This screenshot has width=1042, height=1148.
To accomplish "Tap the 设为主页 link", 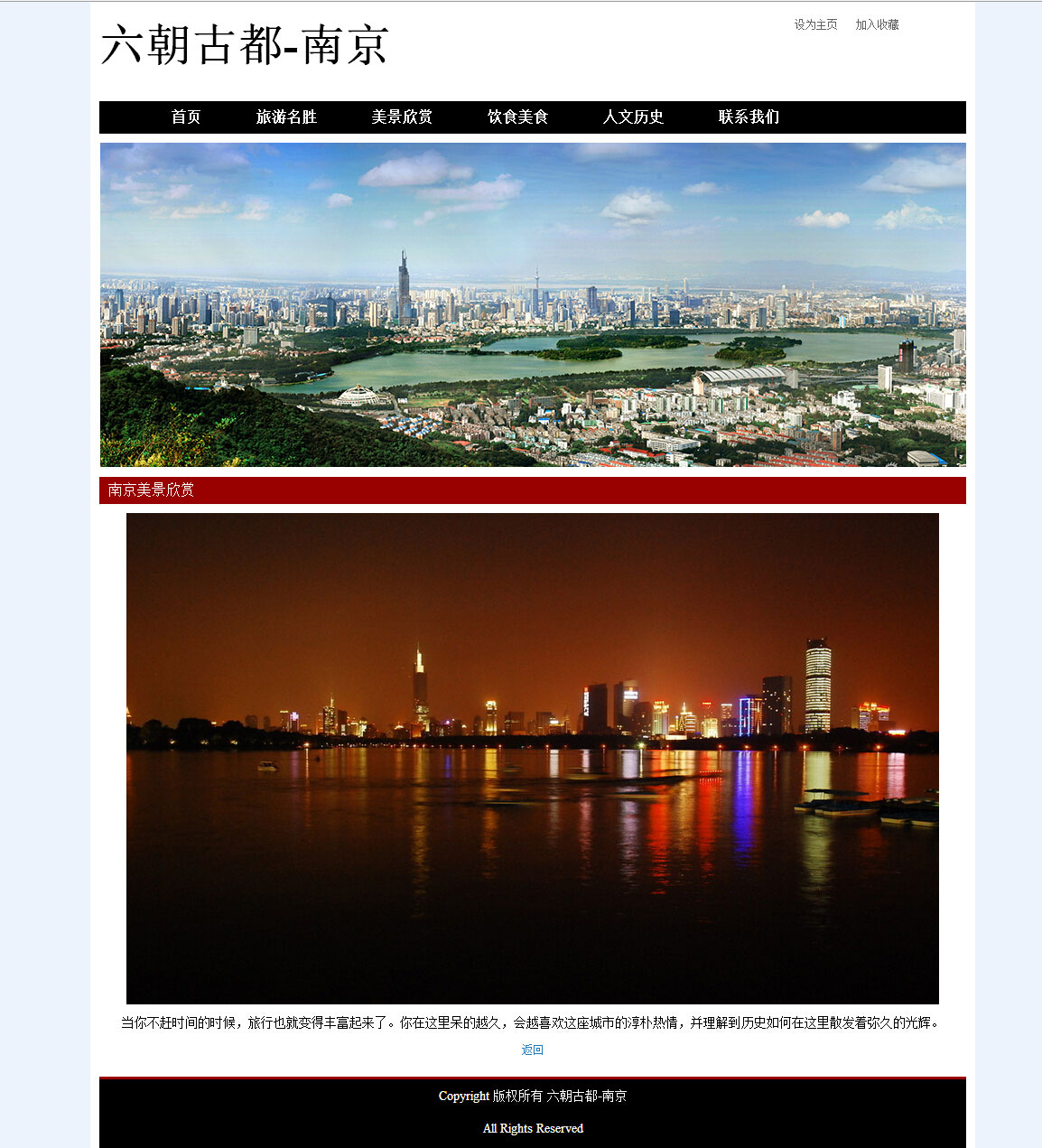I will [x=815, y=24].
